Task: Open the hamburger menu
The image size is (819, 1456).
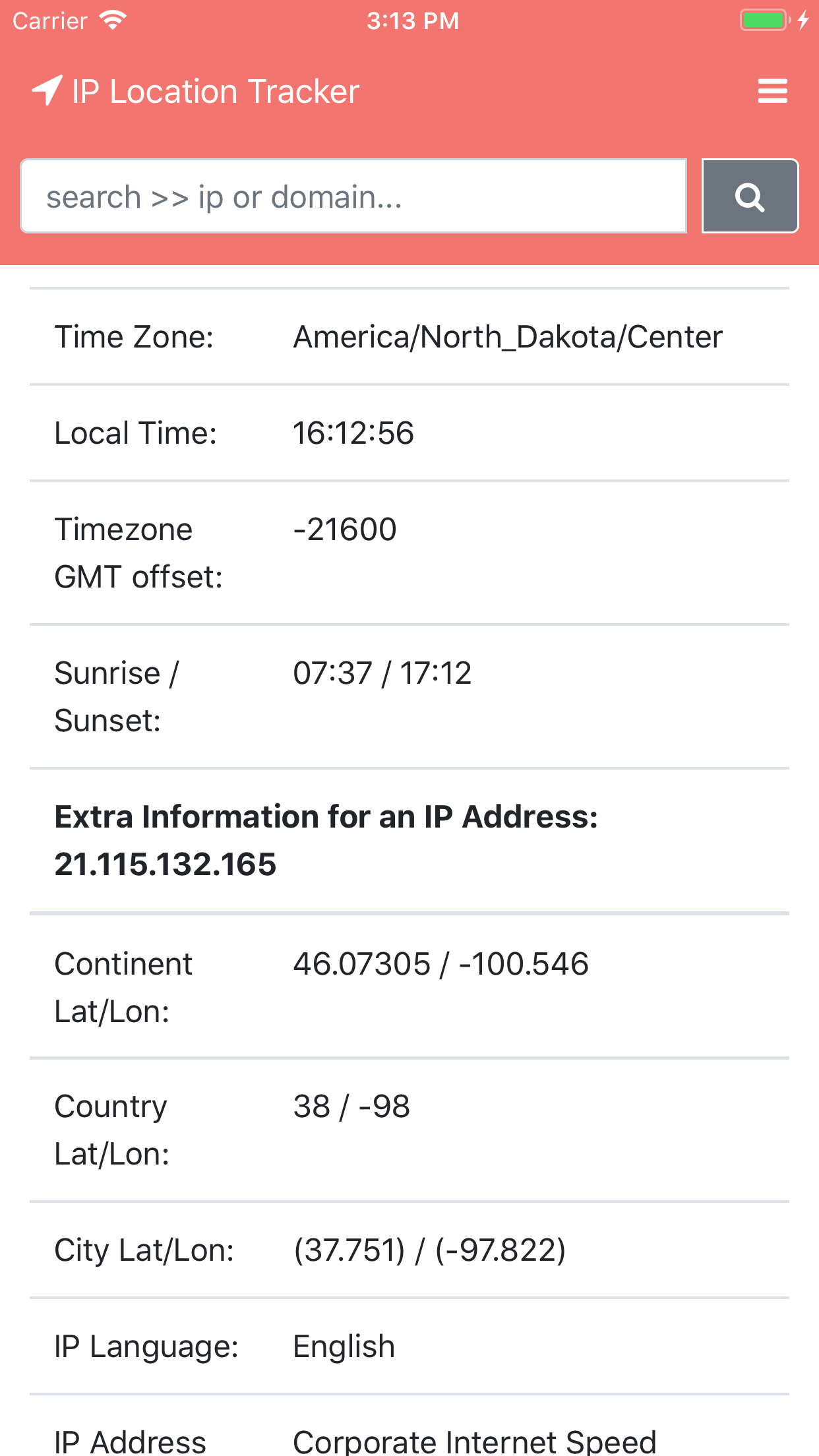Action: click(772, 90)
